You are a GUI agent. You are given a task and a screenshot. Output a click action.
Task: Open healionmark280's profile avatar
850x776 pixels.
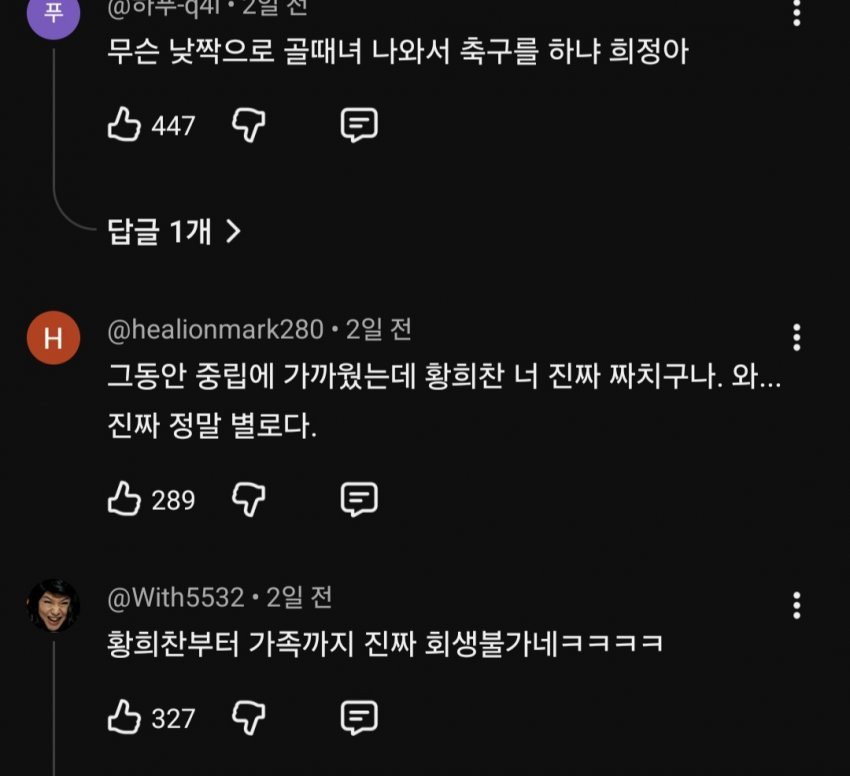coord(53,339)
